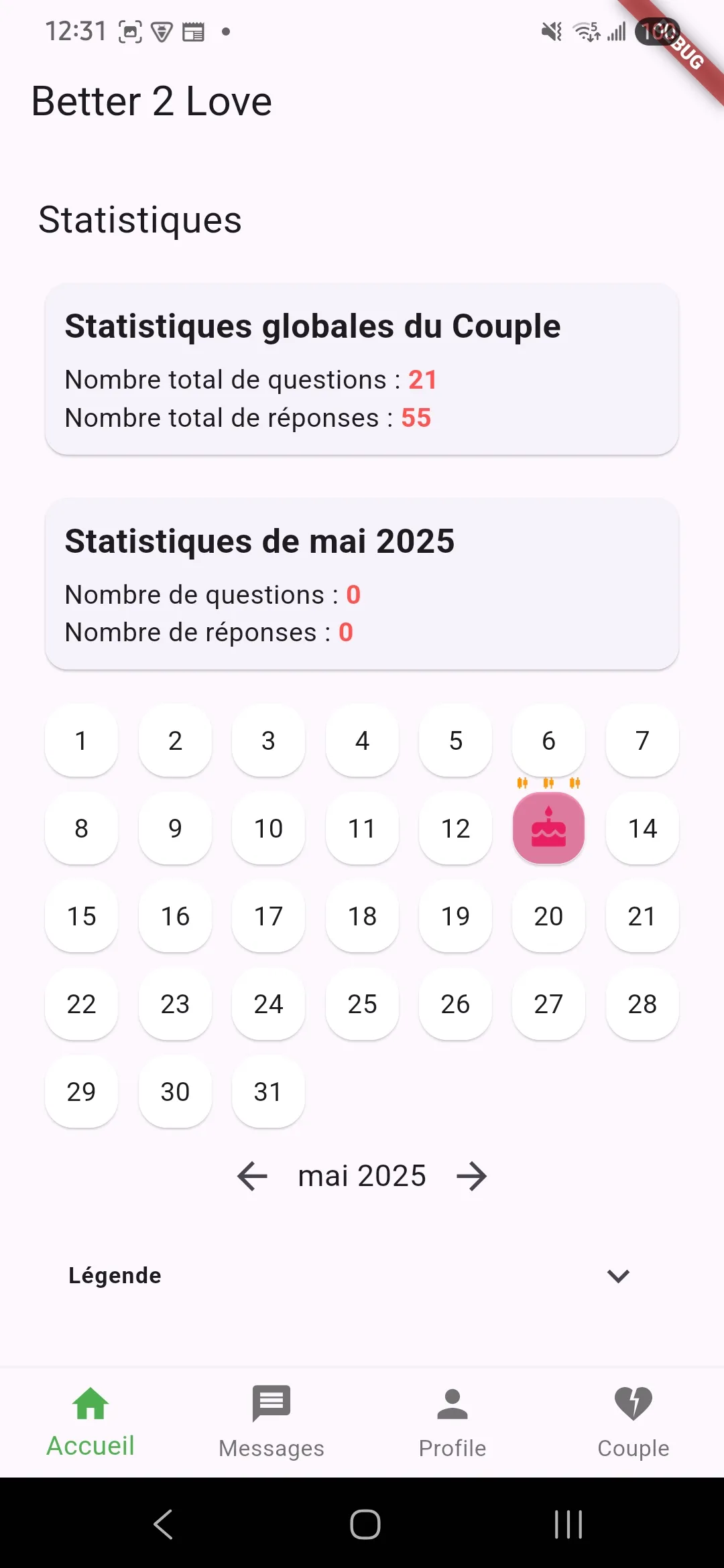Choose day 14 in the calendar
The height and width of the screenshot is (1568, 724).
click(642, 828)
